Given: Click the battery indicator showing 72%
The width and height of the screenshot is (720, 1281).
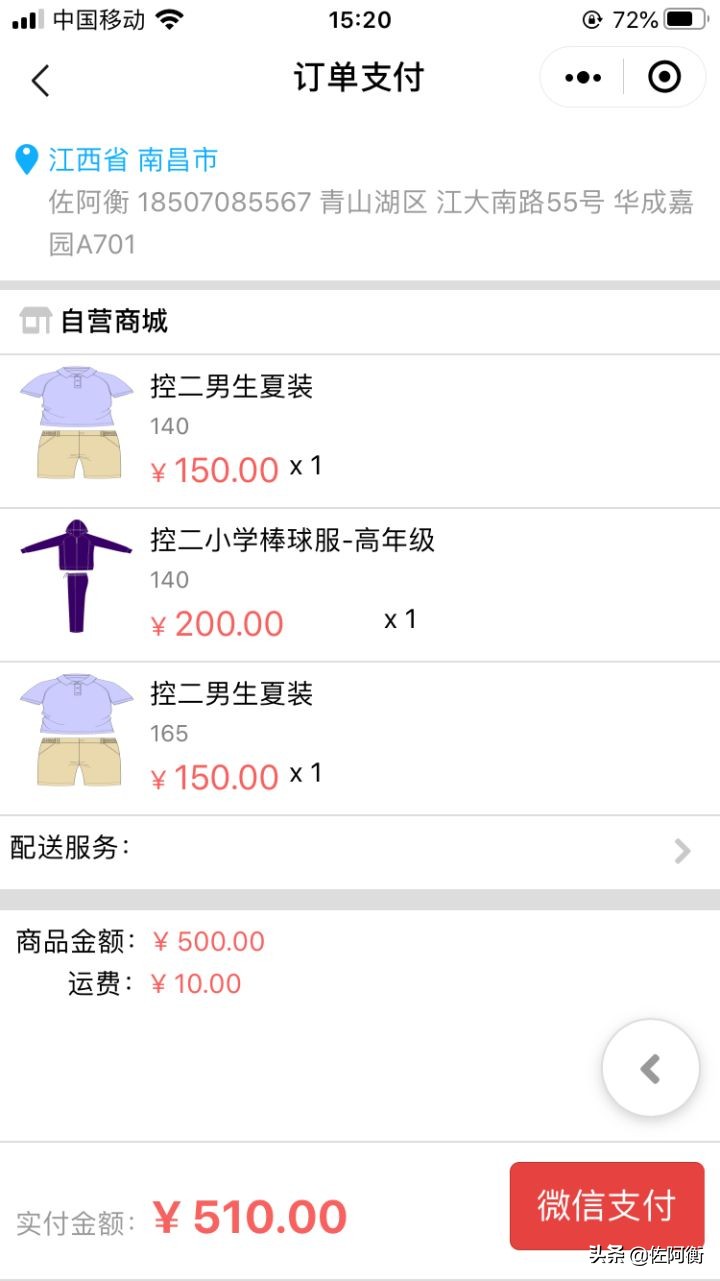Looking at the screenshot, I should point(682,18).
